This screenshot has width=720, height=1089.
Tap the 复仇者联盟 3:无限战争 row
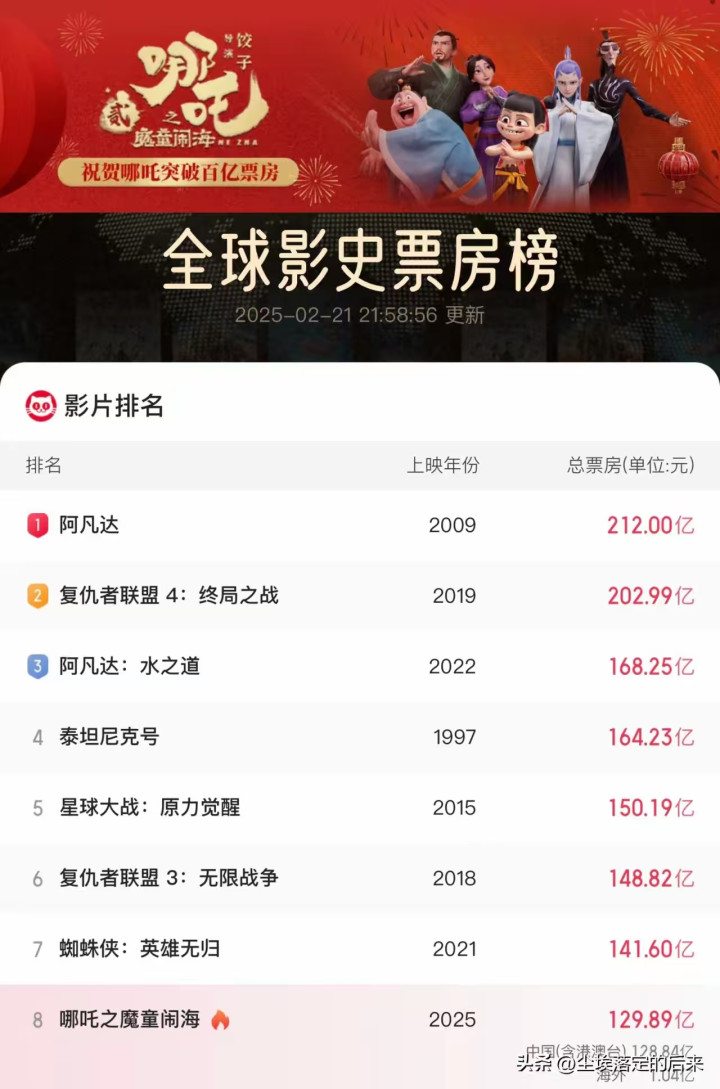pyautogui.click(x=360, y=878)
